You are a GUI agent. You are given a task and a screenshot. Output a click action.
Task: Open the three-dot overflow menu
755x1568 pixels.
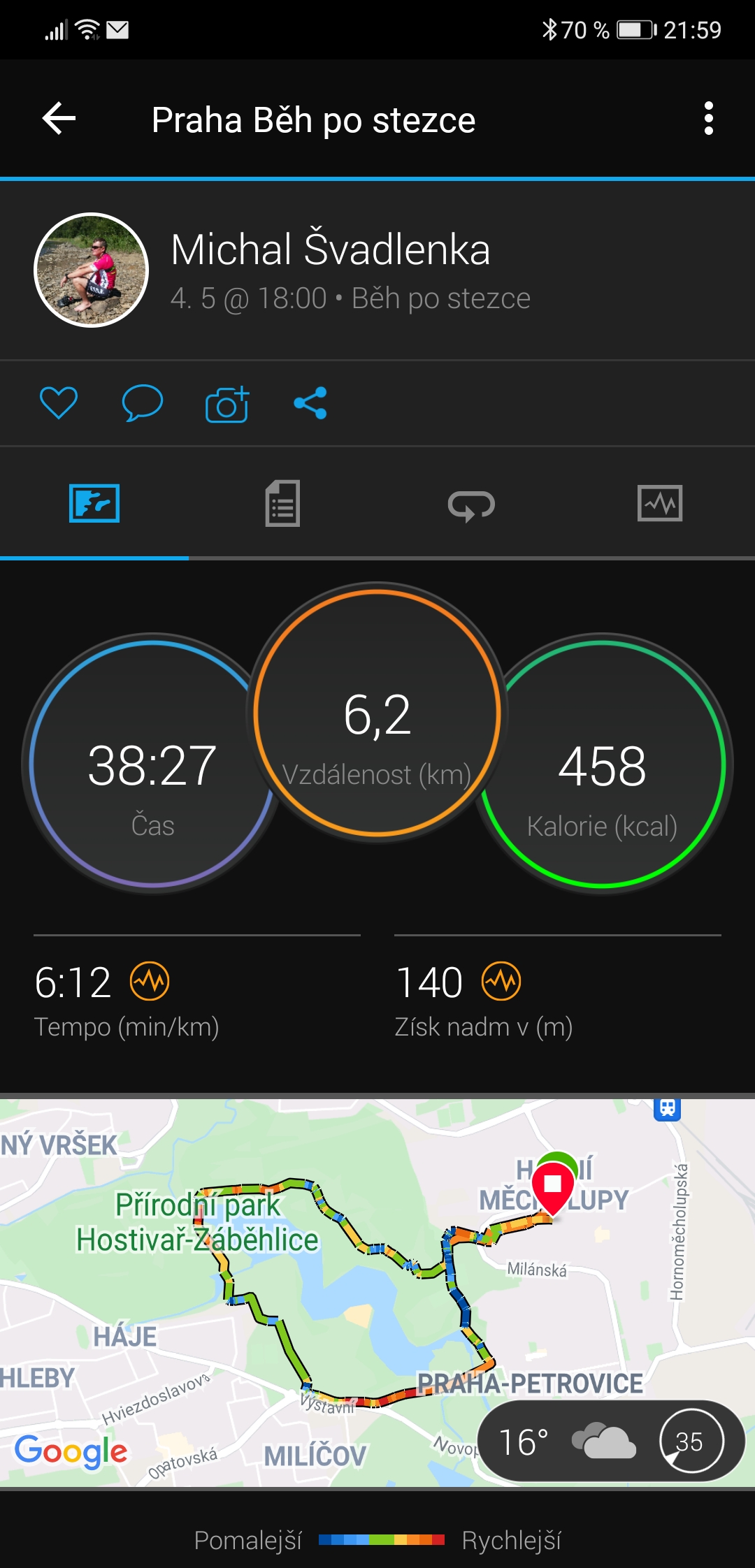coord(709,119)
